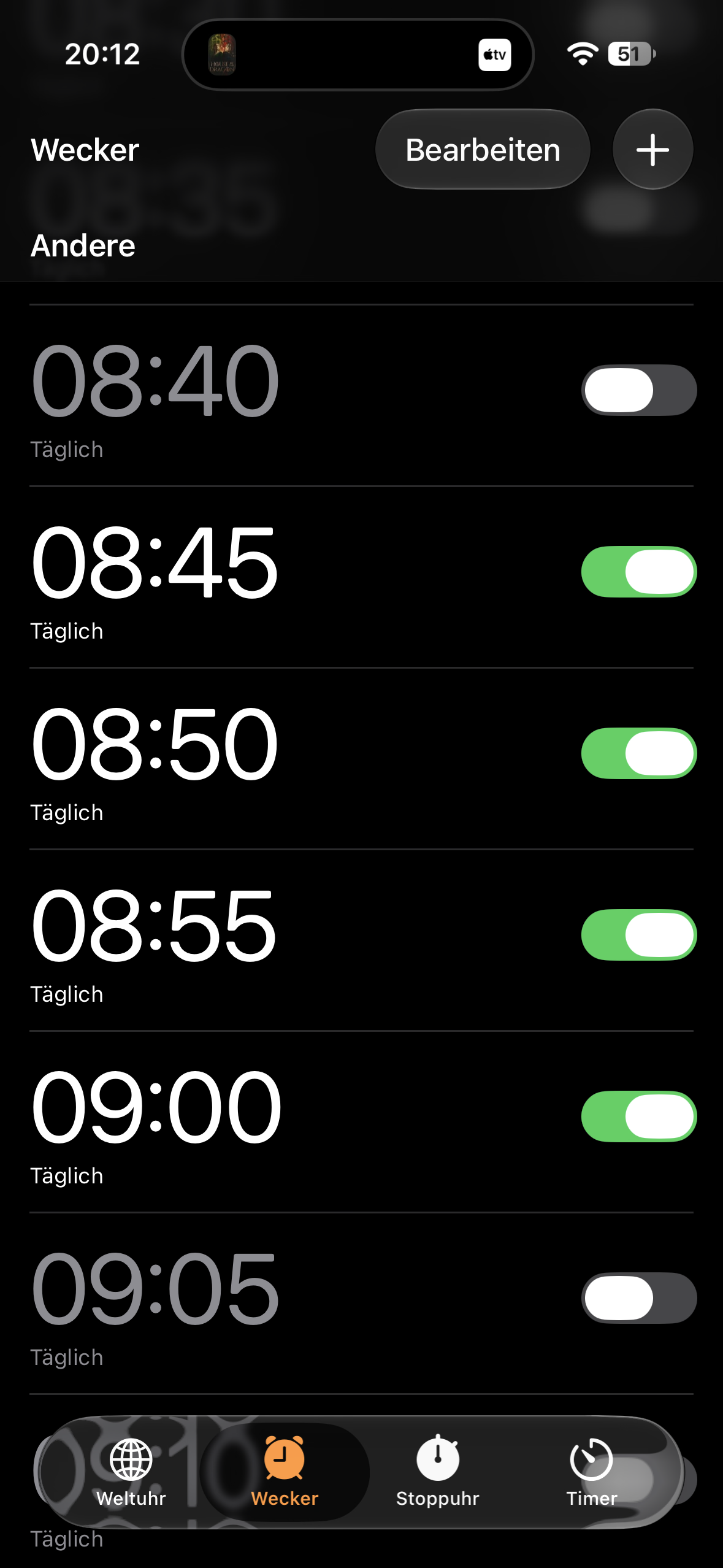Deactivate the 09:00 alarm toggle
The height and width of the screenshot is (1568, 723).
(638, 1116)
